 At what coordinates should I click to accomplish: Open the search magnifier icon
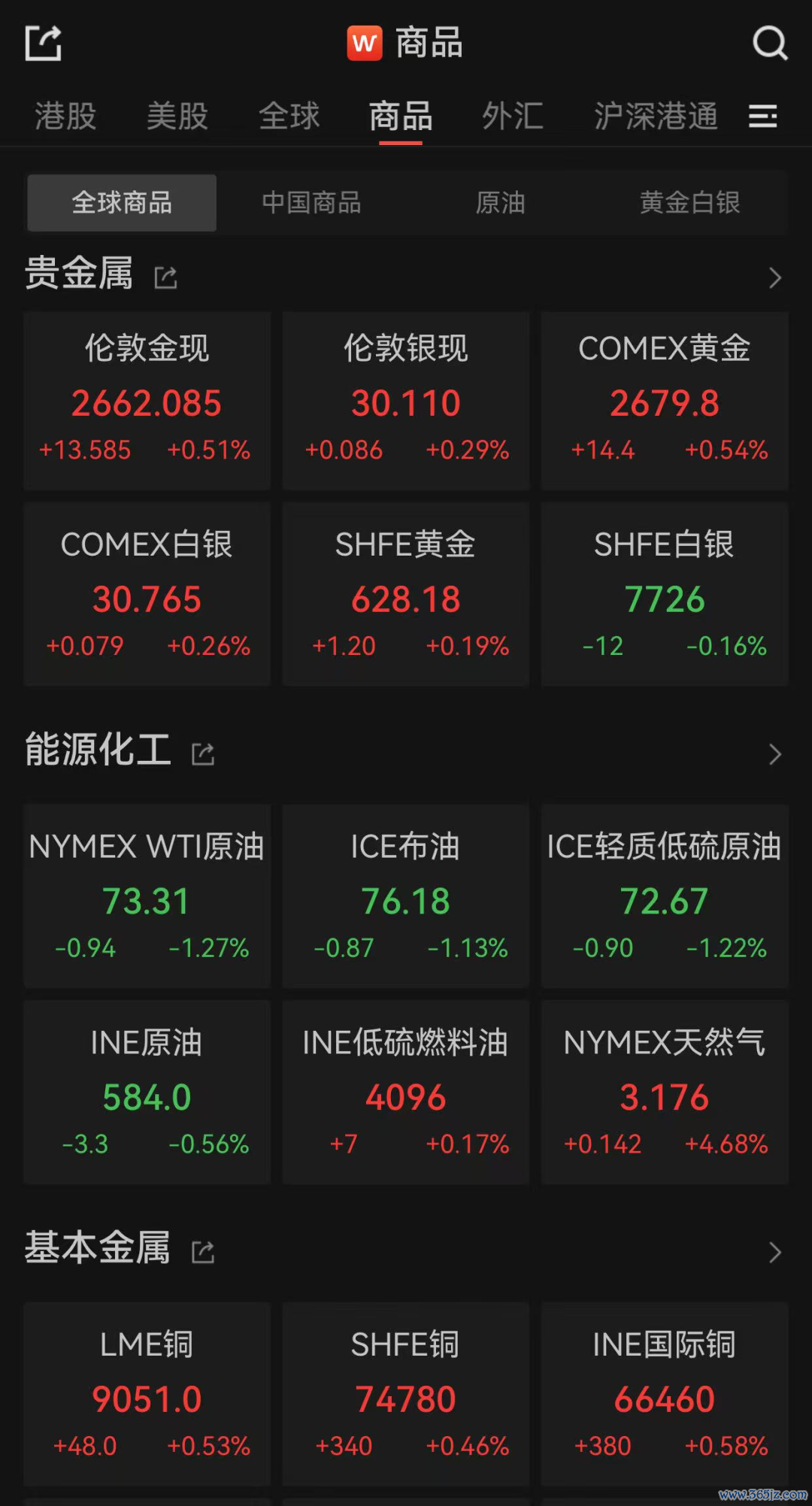[769, 43]
